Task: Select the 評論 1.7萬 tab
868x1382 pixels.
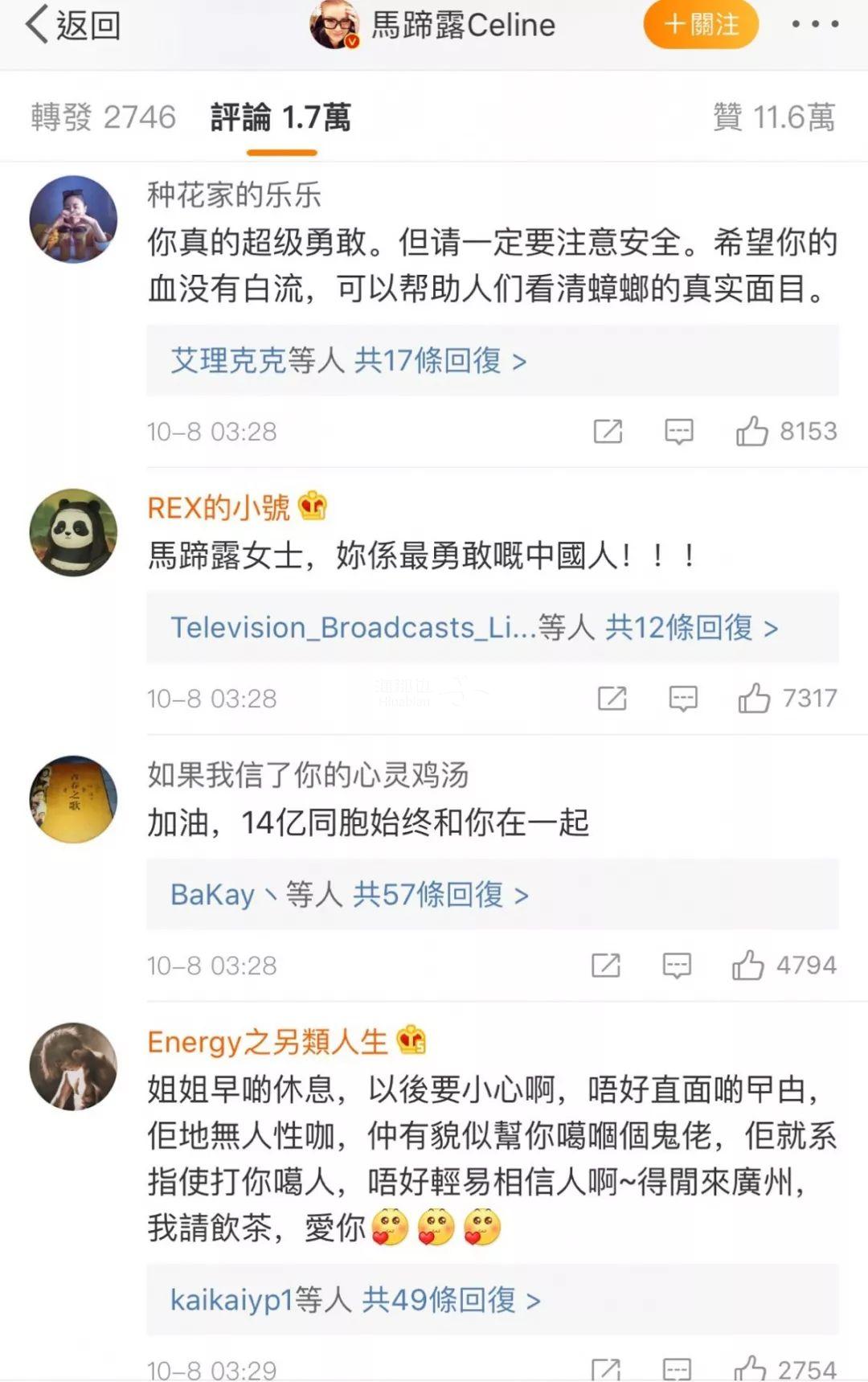Action: pyautogui.click(x=280, y=117)
